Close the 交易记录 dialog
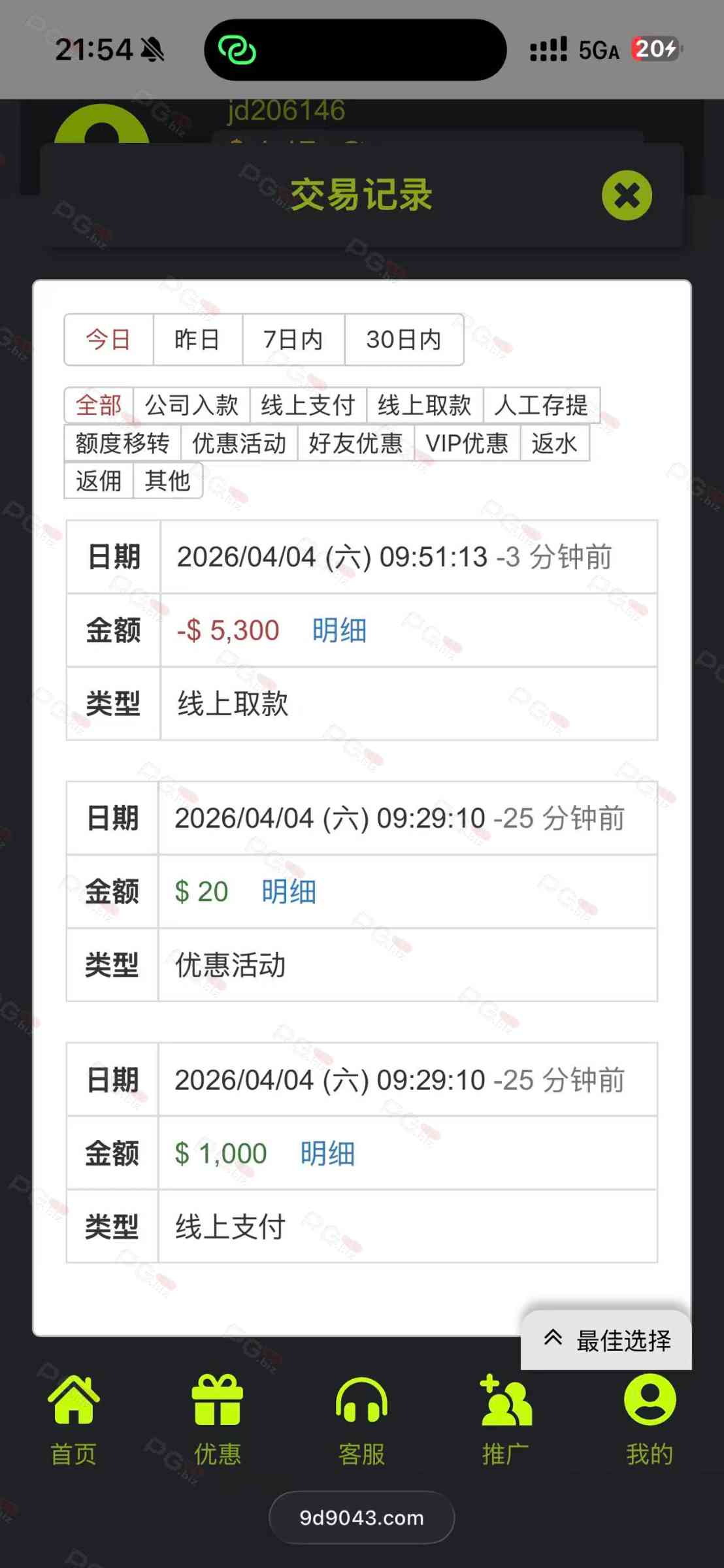The image size is (724, 1568). point(627,195)
